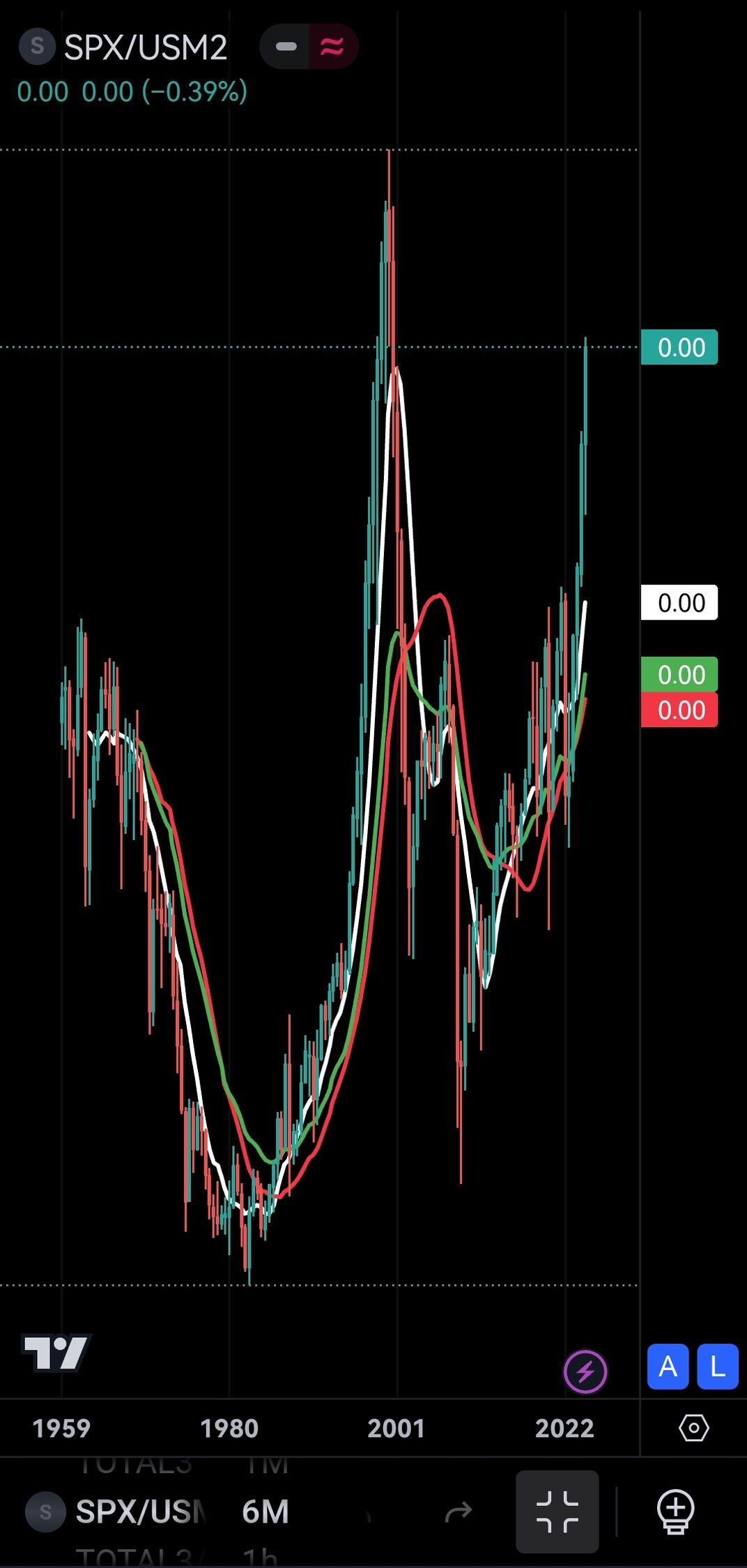Viewport: 747px width, 1568px height.
Task: Toggle the A auto scale button
Action: [668, 1367]
